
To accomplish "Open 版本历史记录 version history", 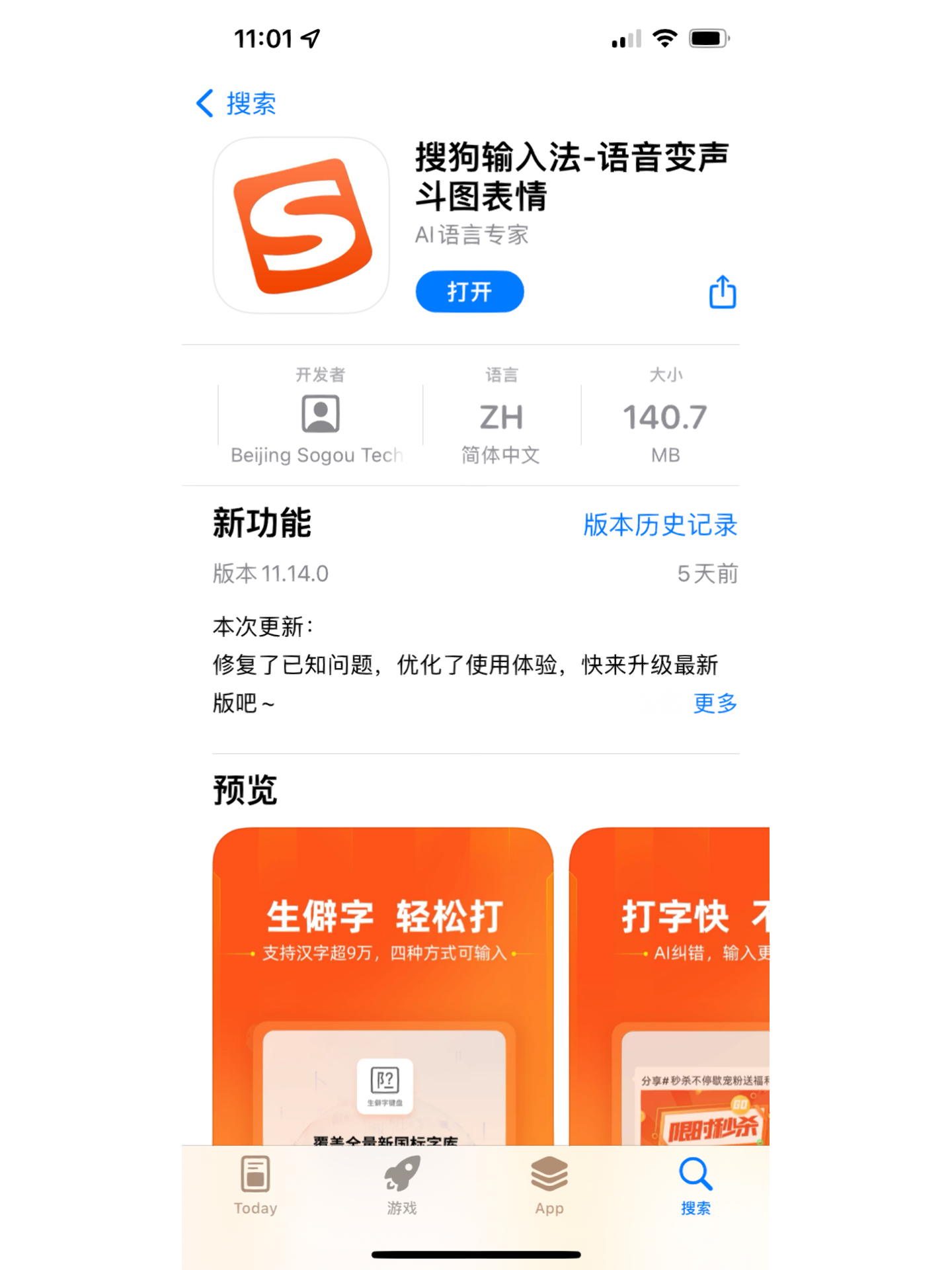I will [x=659, y=525].
